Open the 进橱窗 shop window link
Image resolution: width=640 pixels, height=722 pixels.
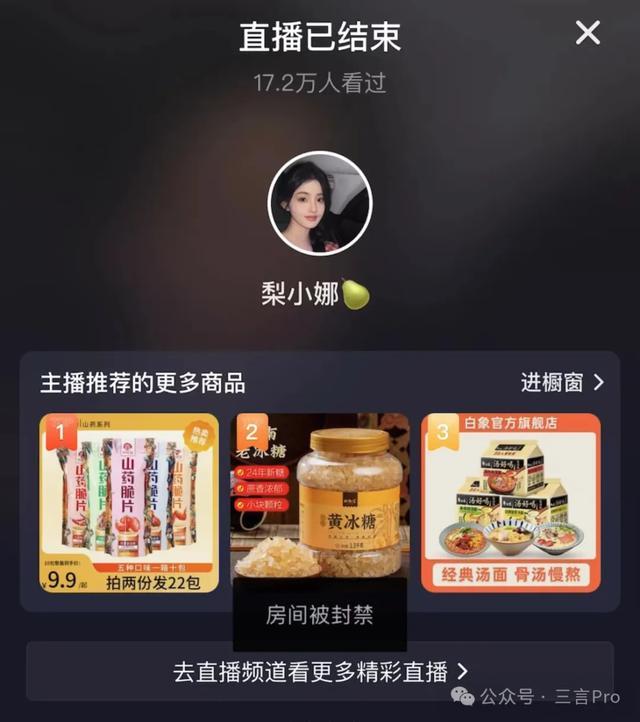(x=562, y=382)
